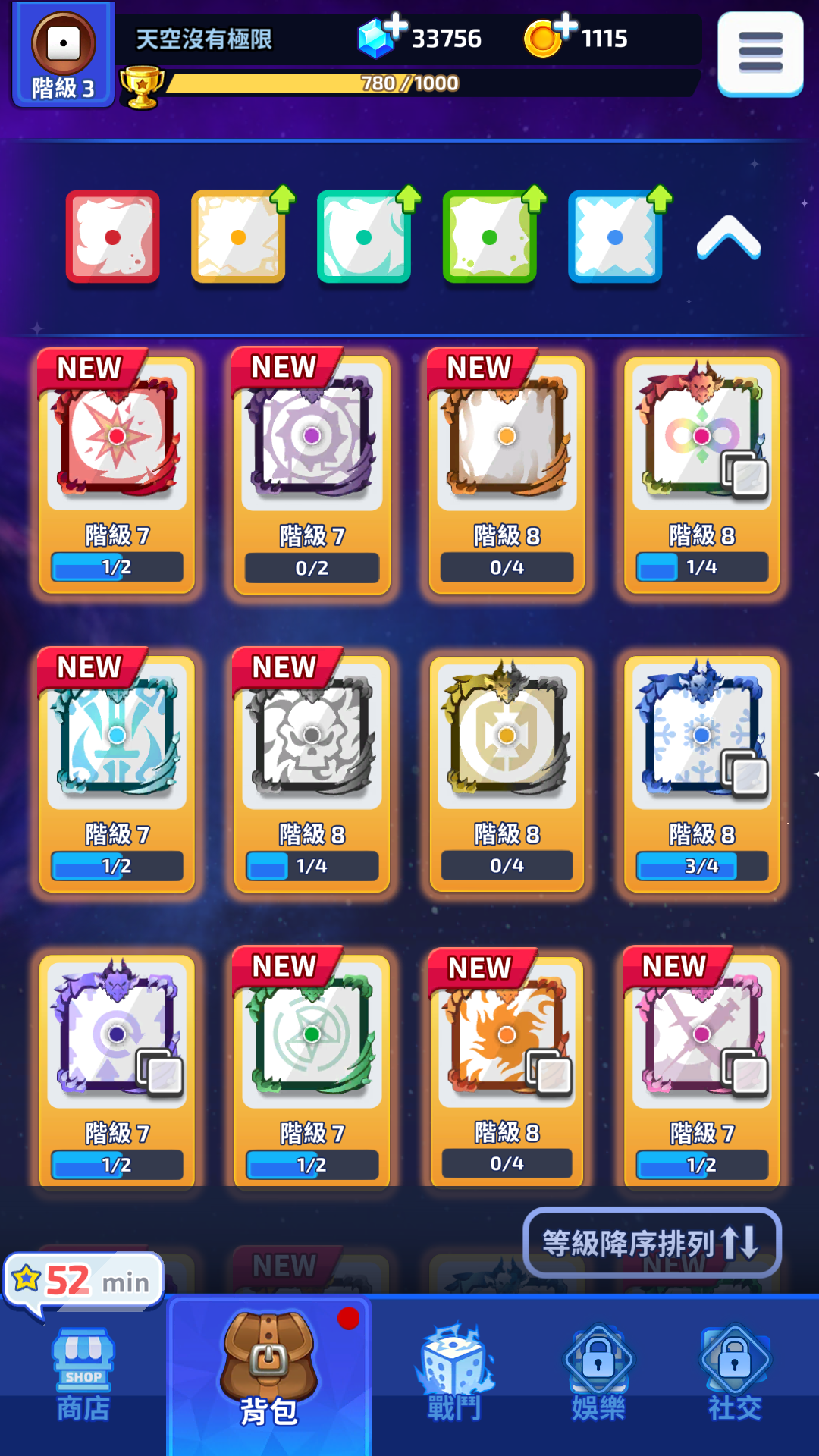
Task: Select the teal dice in the deck
Action: (364, 237)
